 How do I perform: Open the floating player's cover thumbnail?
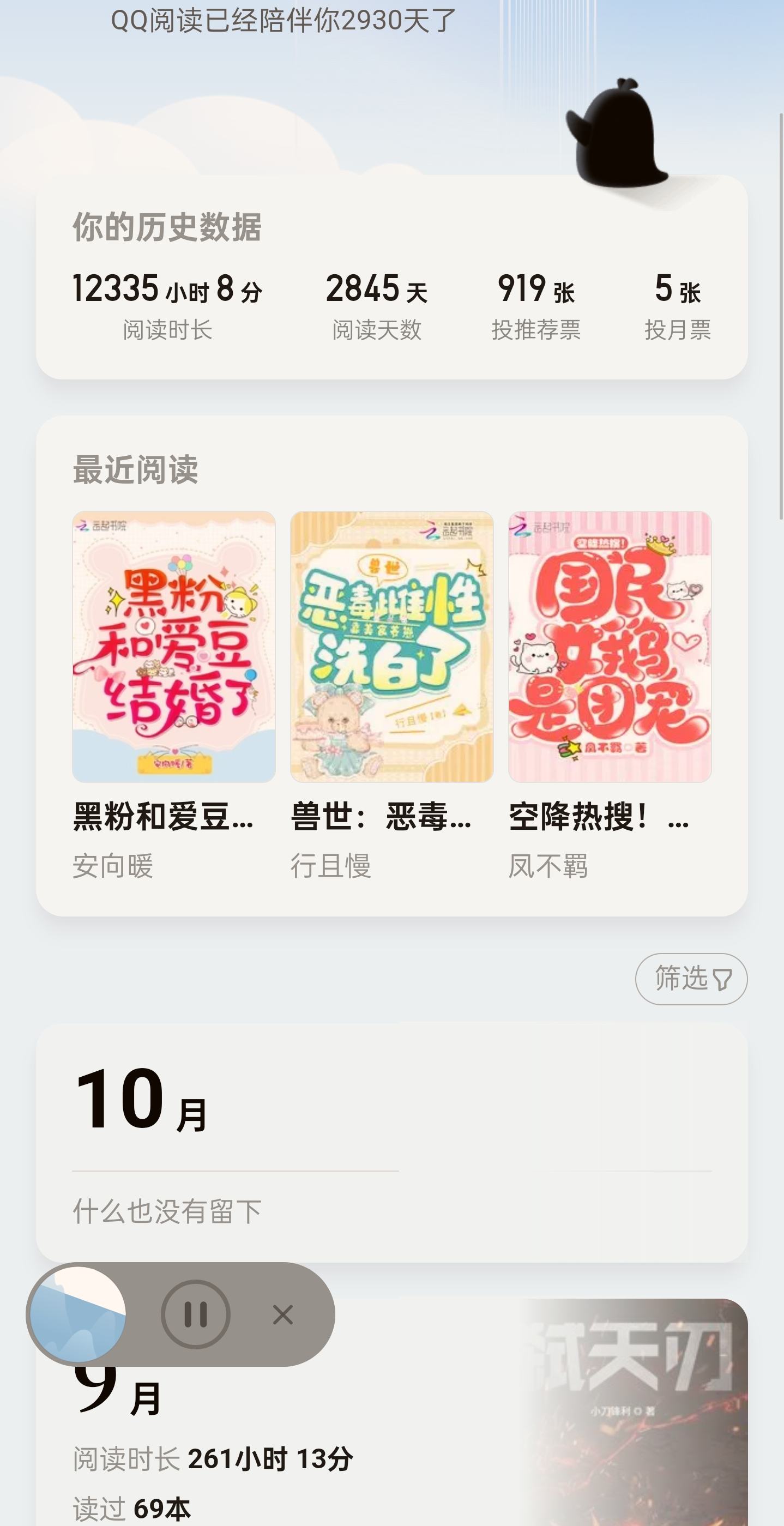point(77,1314)
